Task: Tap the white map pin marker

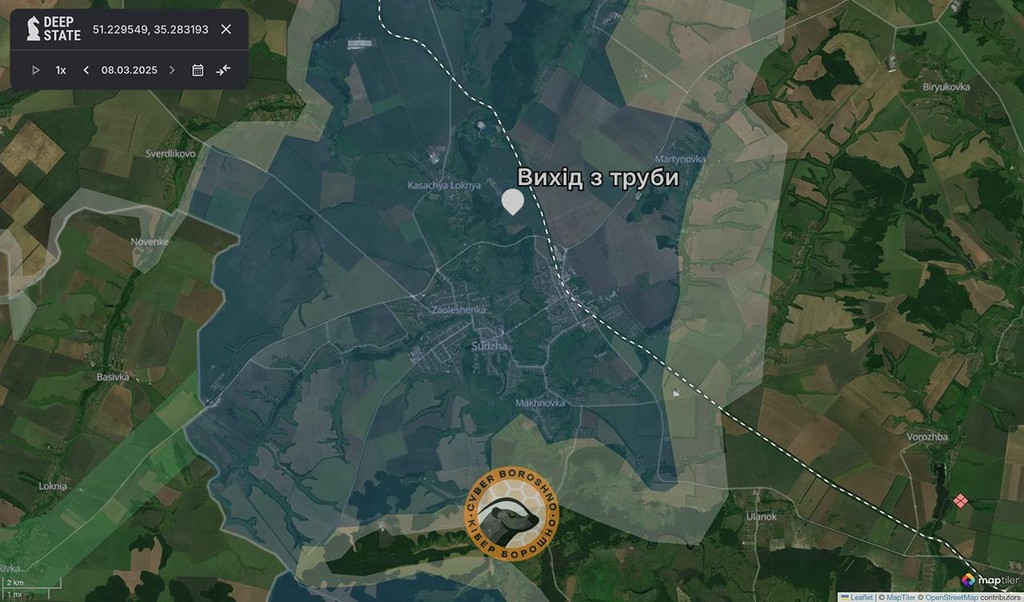Action: coord(513,201)
